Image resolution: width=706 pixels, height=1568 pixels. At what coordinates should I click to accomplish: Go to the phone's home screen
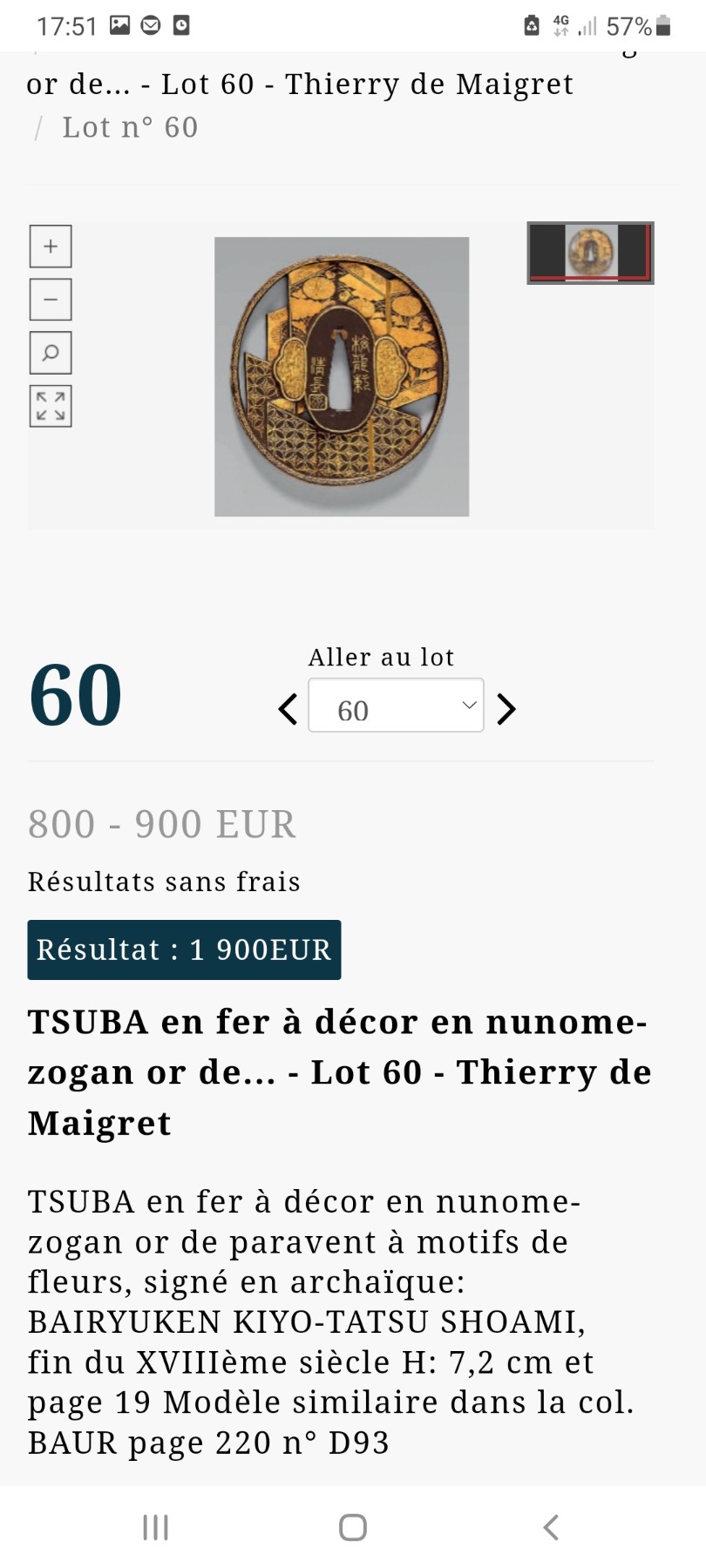(353, 1527)
